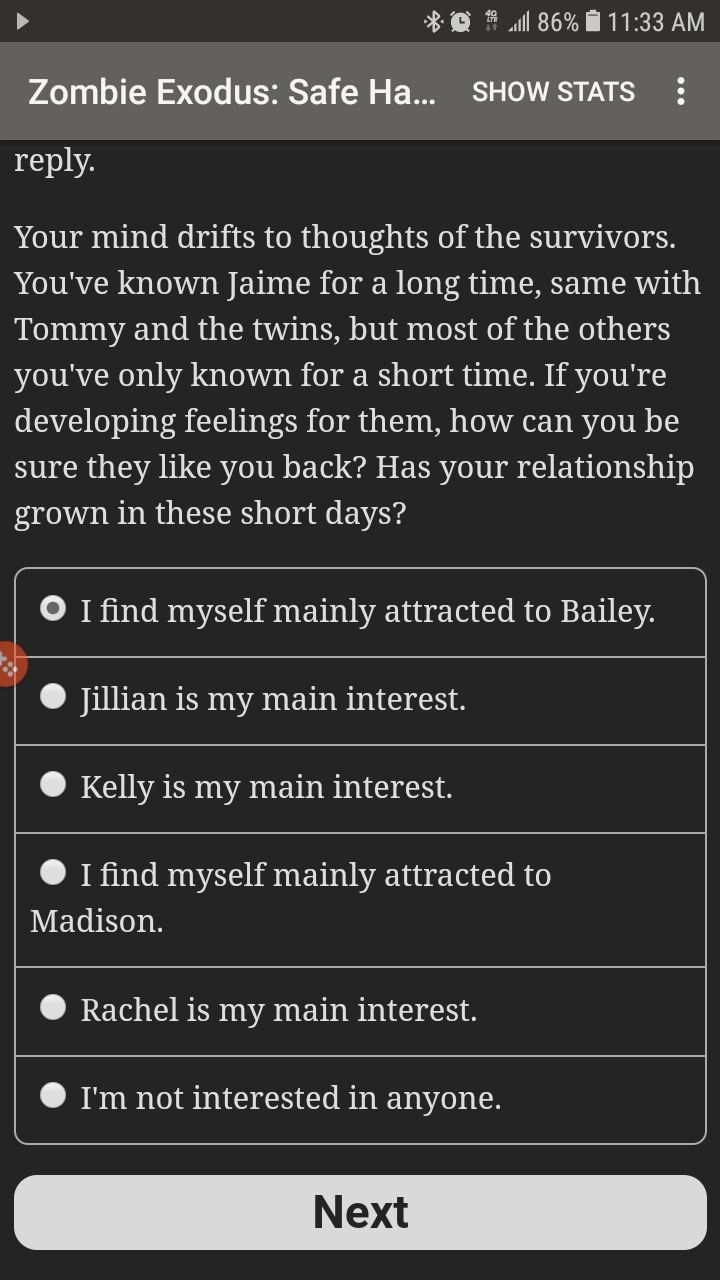Screen dimensions: 720x1280
Task: Tap the orange floating bubble at the screen edge
Action: pos(10,663)
